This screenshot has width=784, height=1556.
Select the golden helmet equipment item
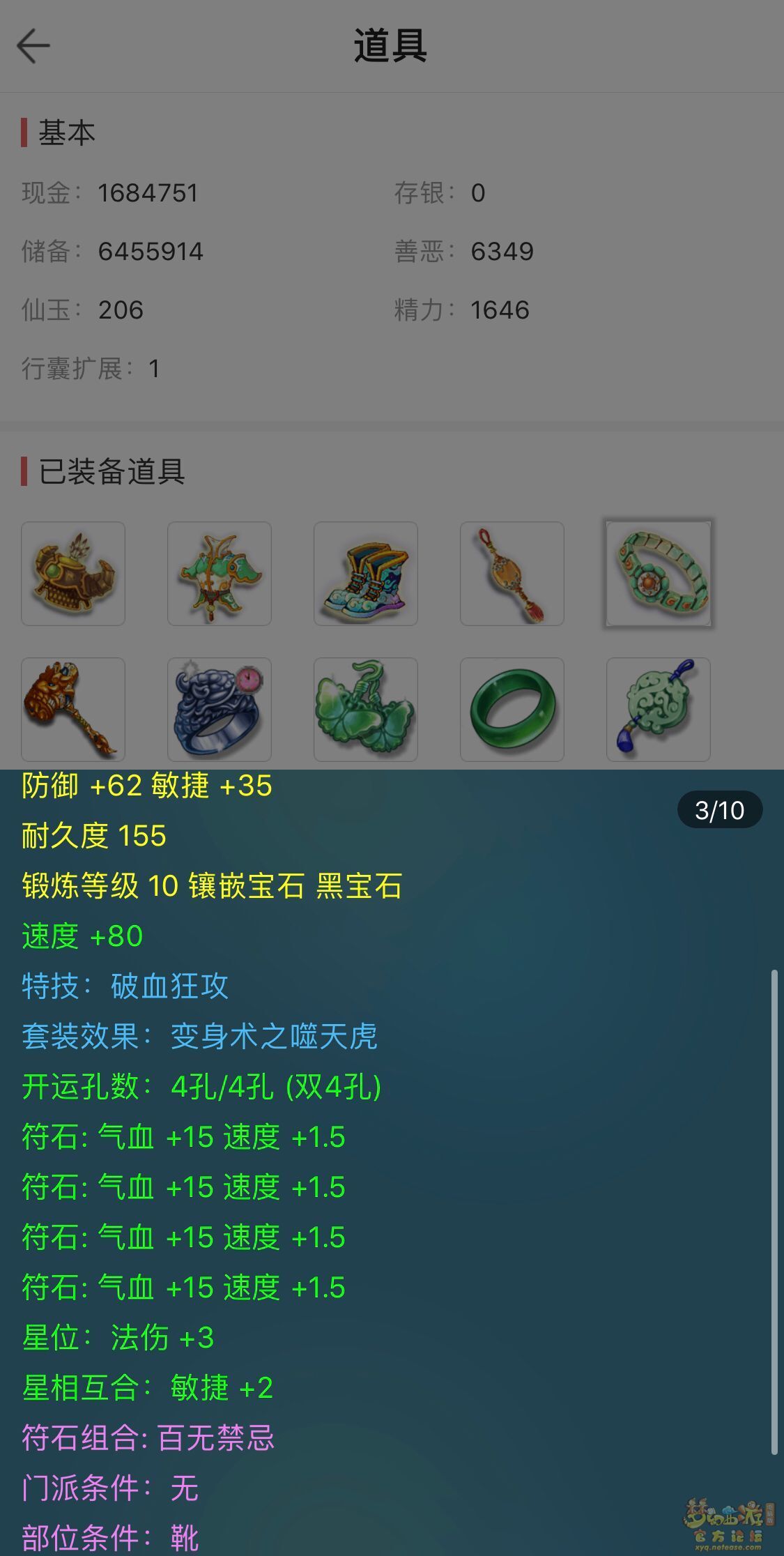tap(73, 573)
